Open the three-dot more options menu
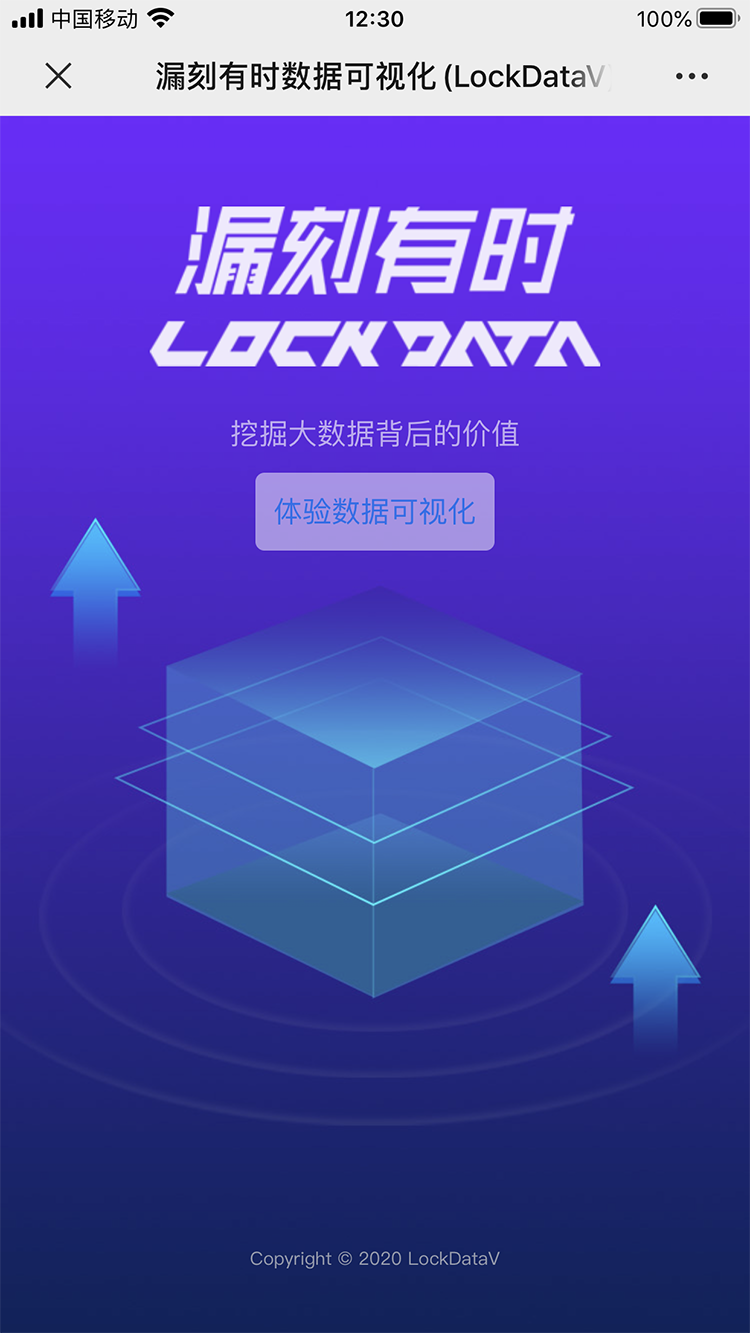The width and height of the screenshot is (750, 1333). pyautogui.click(x=691, y=76)
